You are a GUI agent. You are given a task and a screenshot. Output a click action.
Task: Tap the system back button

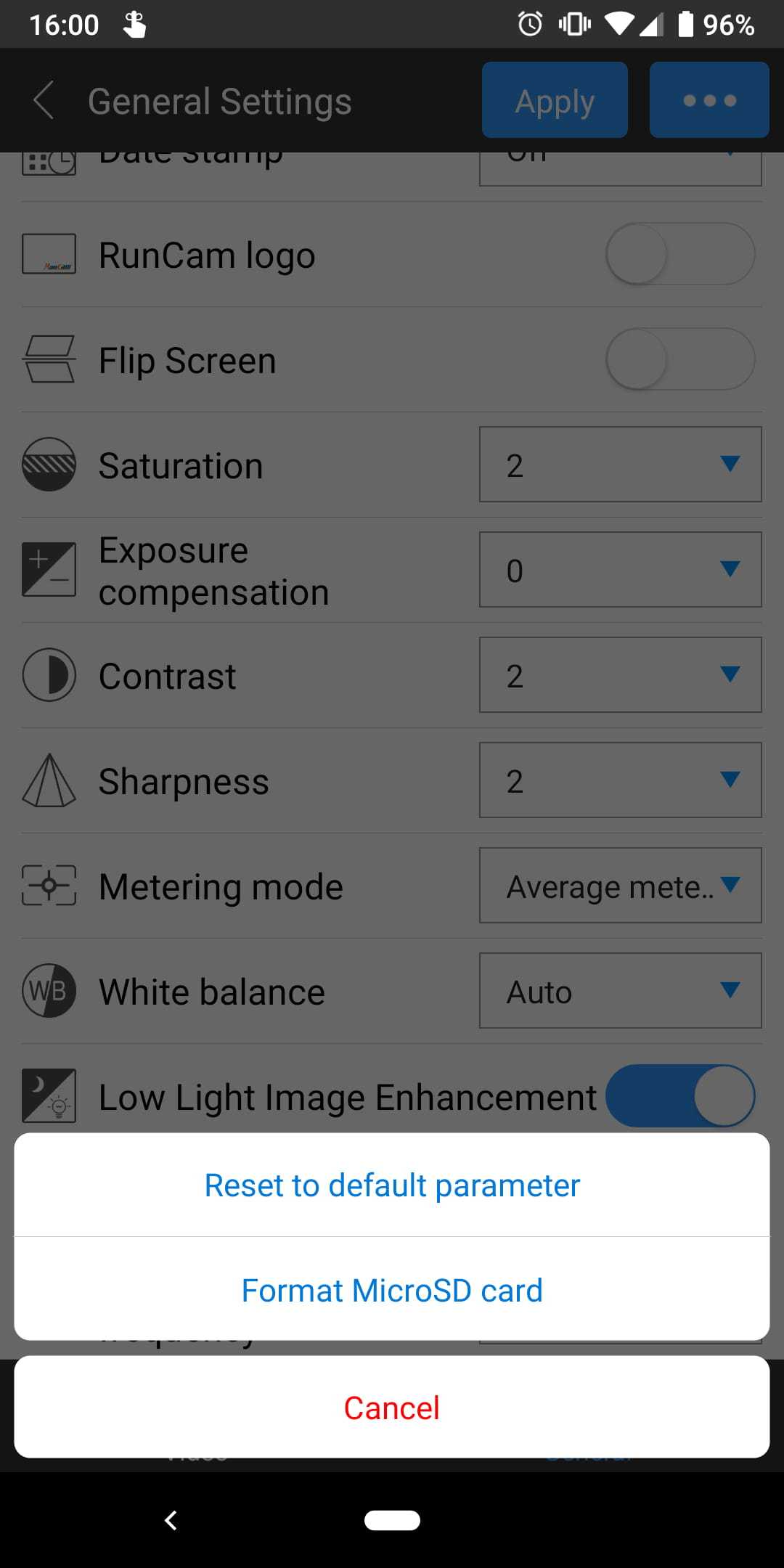point(171,1520)
